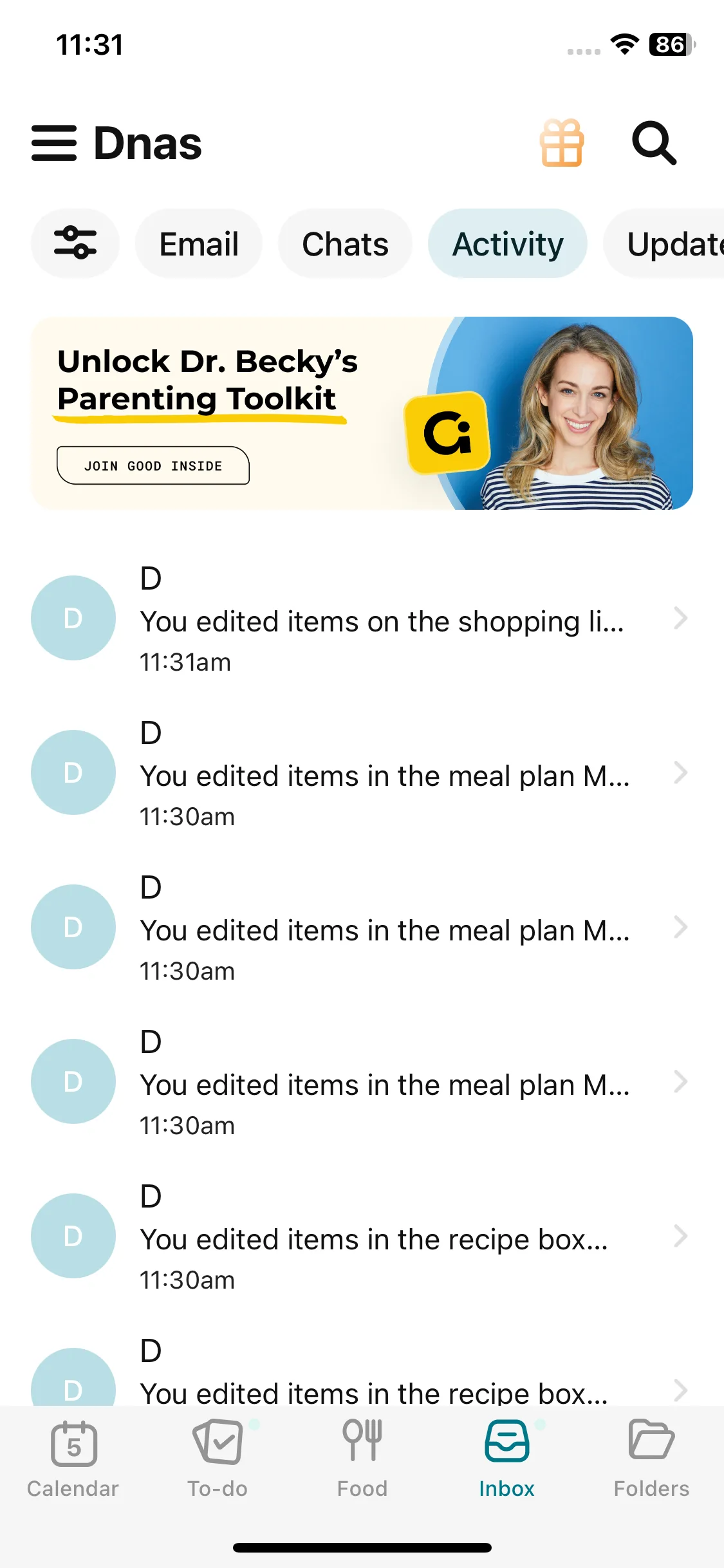Select the Inbox tab
The width and height of the screenshot is (724, 1568).
click(507, 1458)
